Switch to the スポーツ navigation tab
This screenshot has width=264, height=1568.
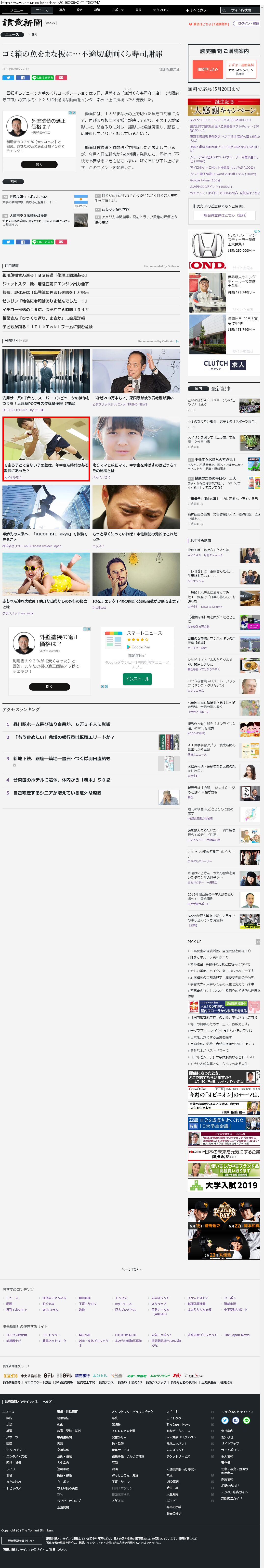coord(118,10)
